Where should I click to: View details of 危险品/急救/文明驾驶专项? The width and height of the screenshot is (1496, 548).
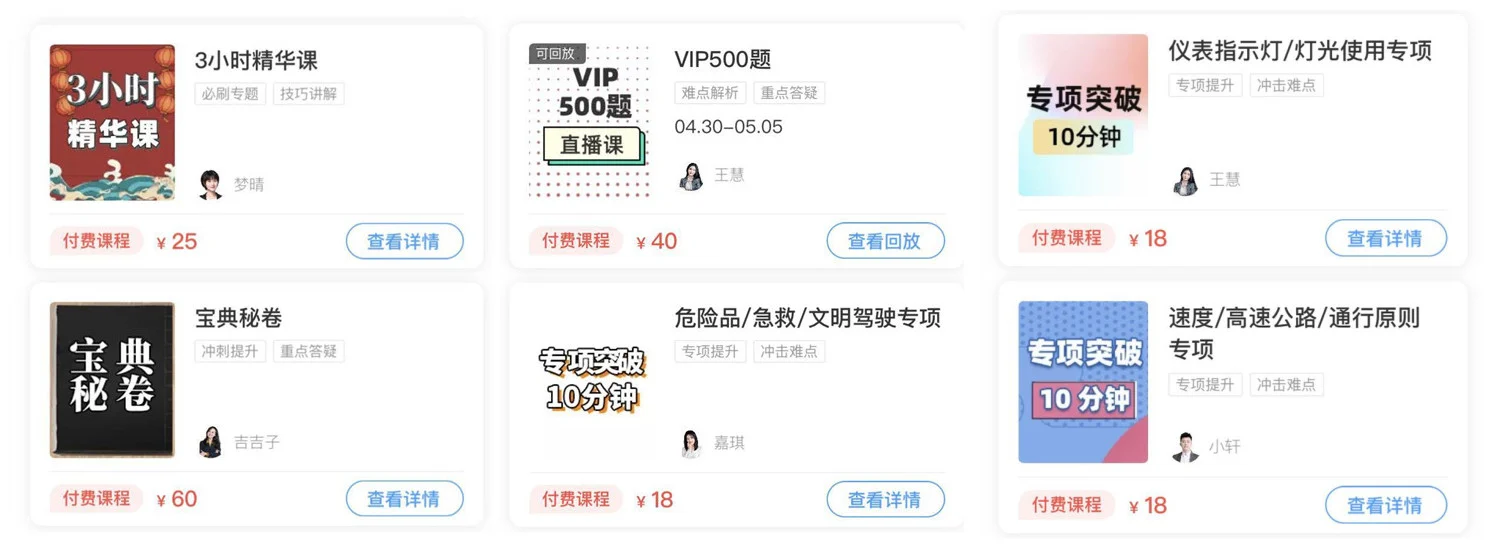tap(884, 499)
